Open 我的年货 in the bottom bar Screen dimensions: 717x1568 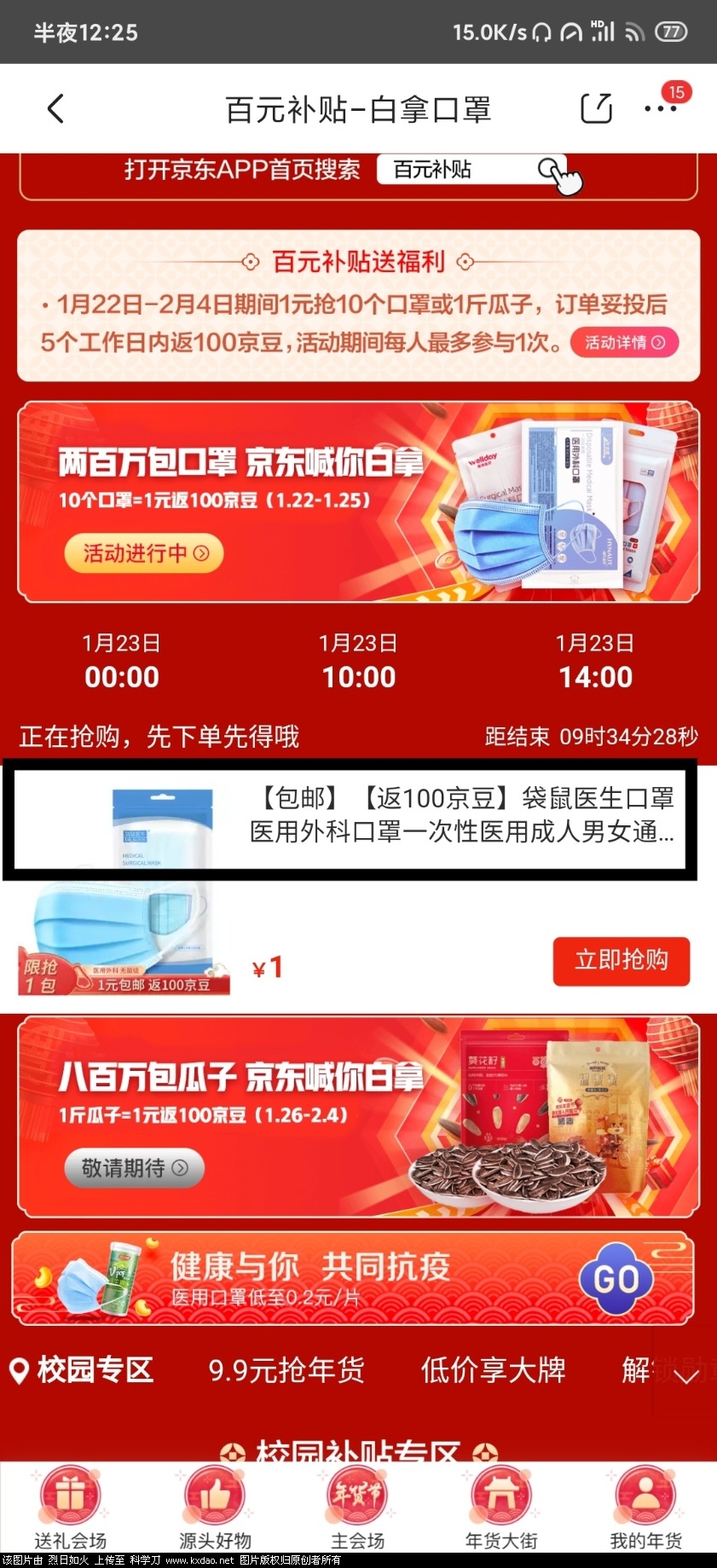645,1509
